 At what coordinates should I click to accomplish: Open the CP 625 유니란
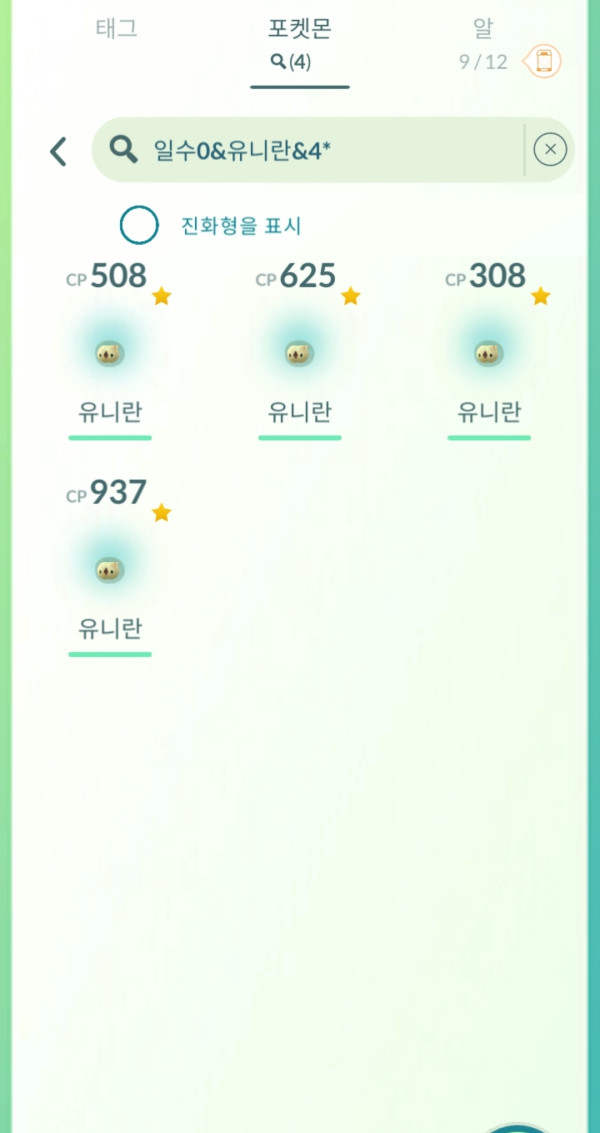[299, 353]
